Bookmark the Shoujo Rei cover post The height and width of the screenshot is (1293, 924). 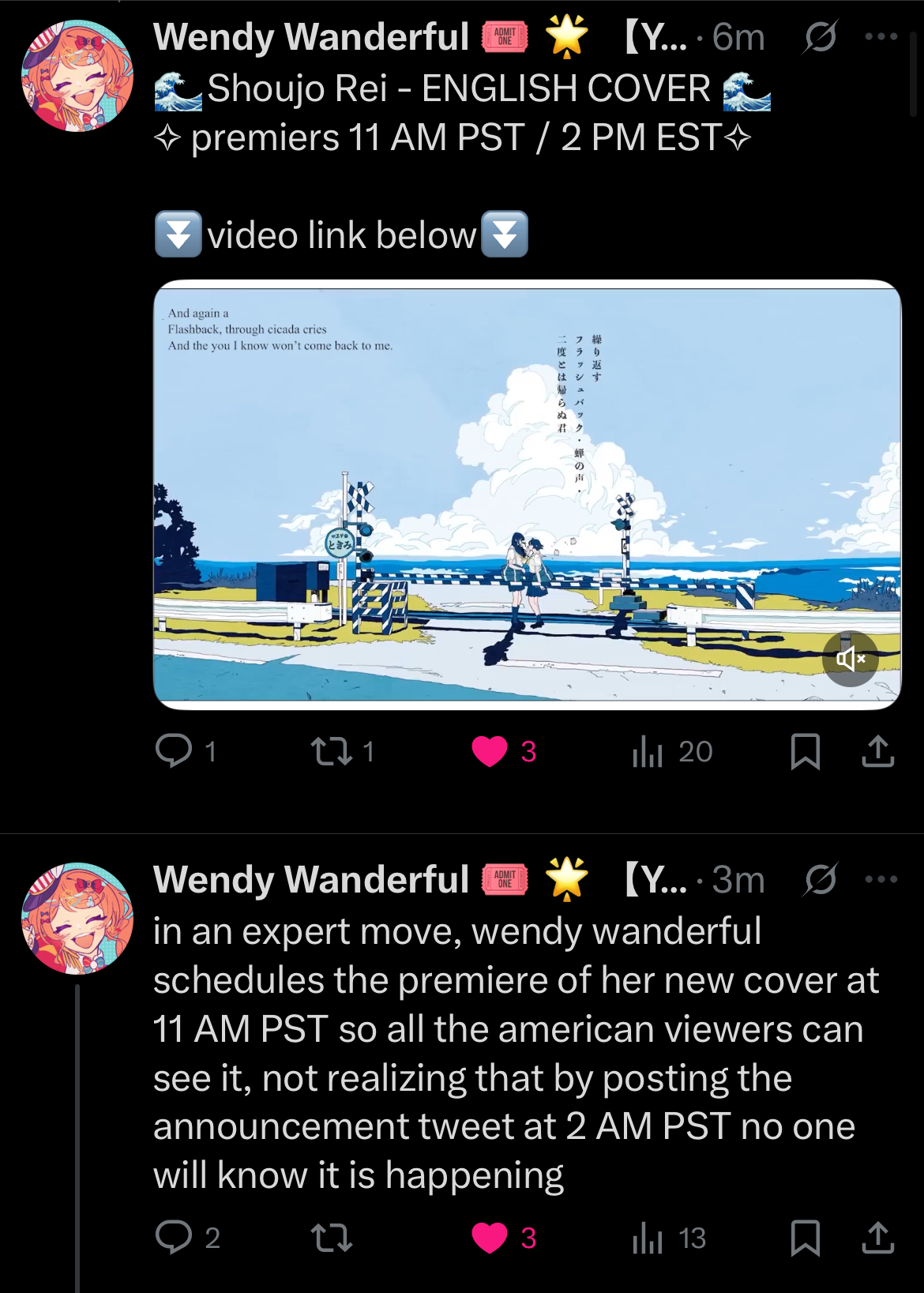click(805, 751)
